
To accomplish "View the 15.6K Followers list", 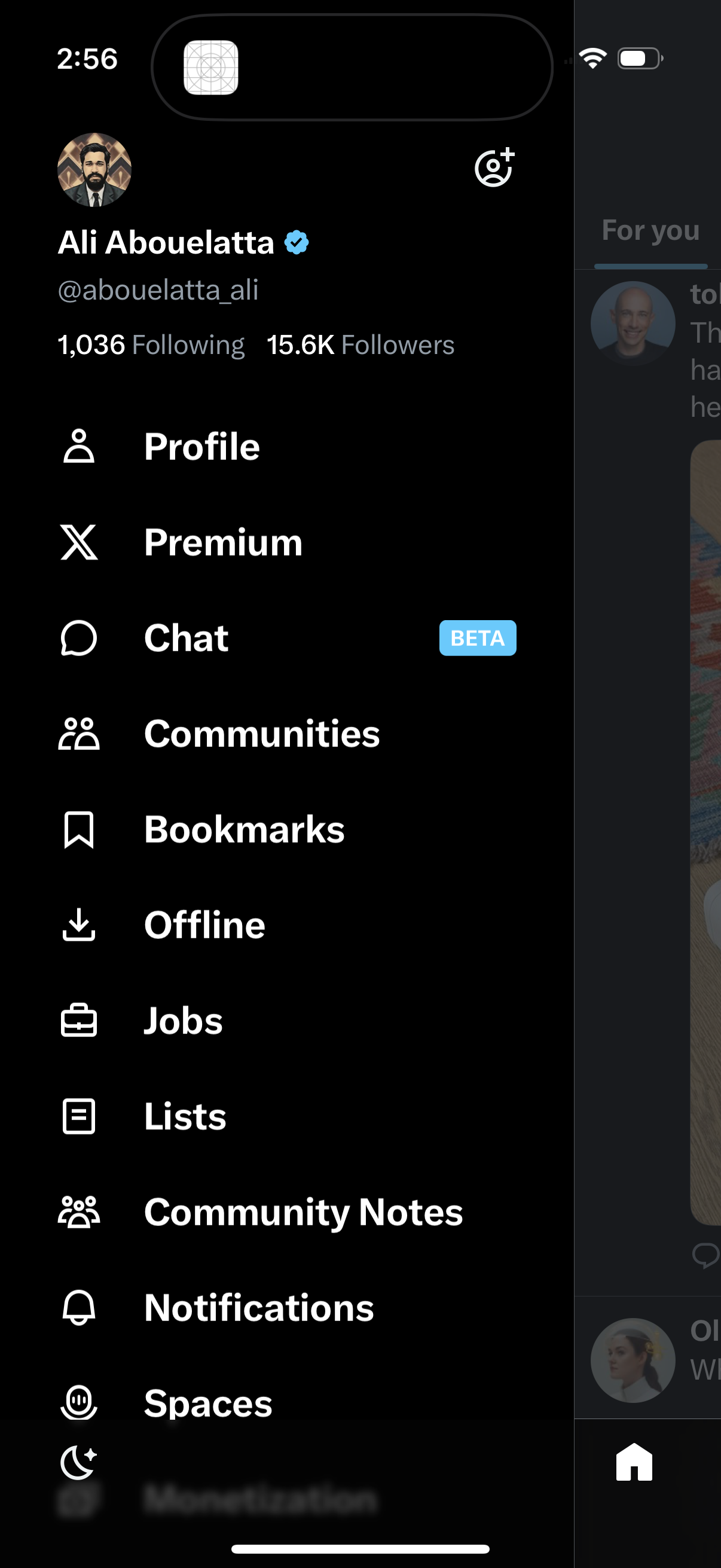I will (359, 345).
